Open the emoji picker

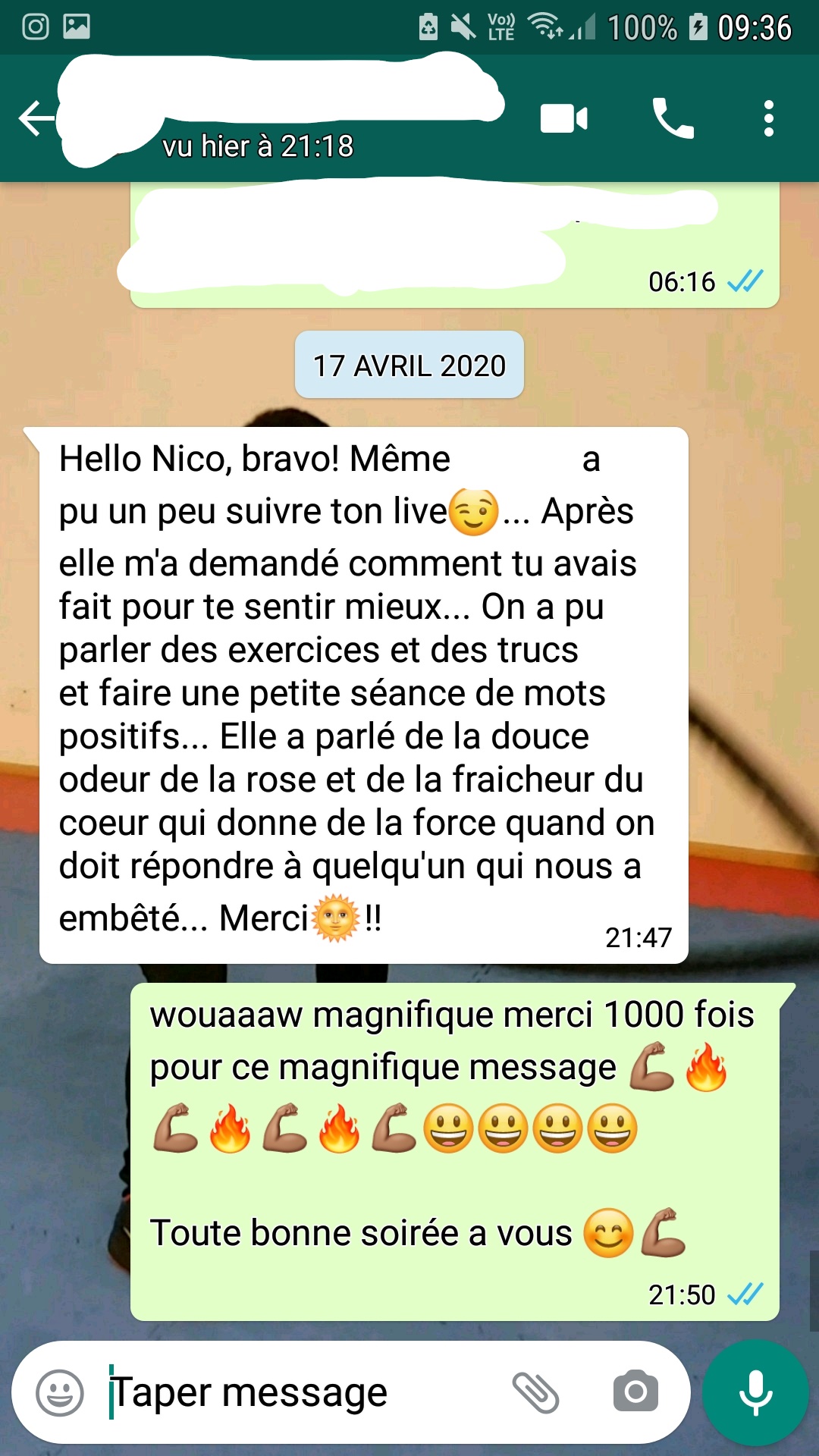coord(59,1392)
